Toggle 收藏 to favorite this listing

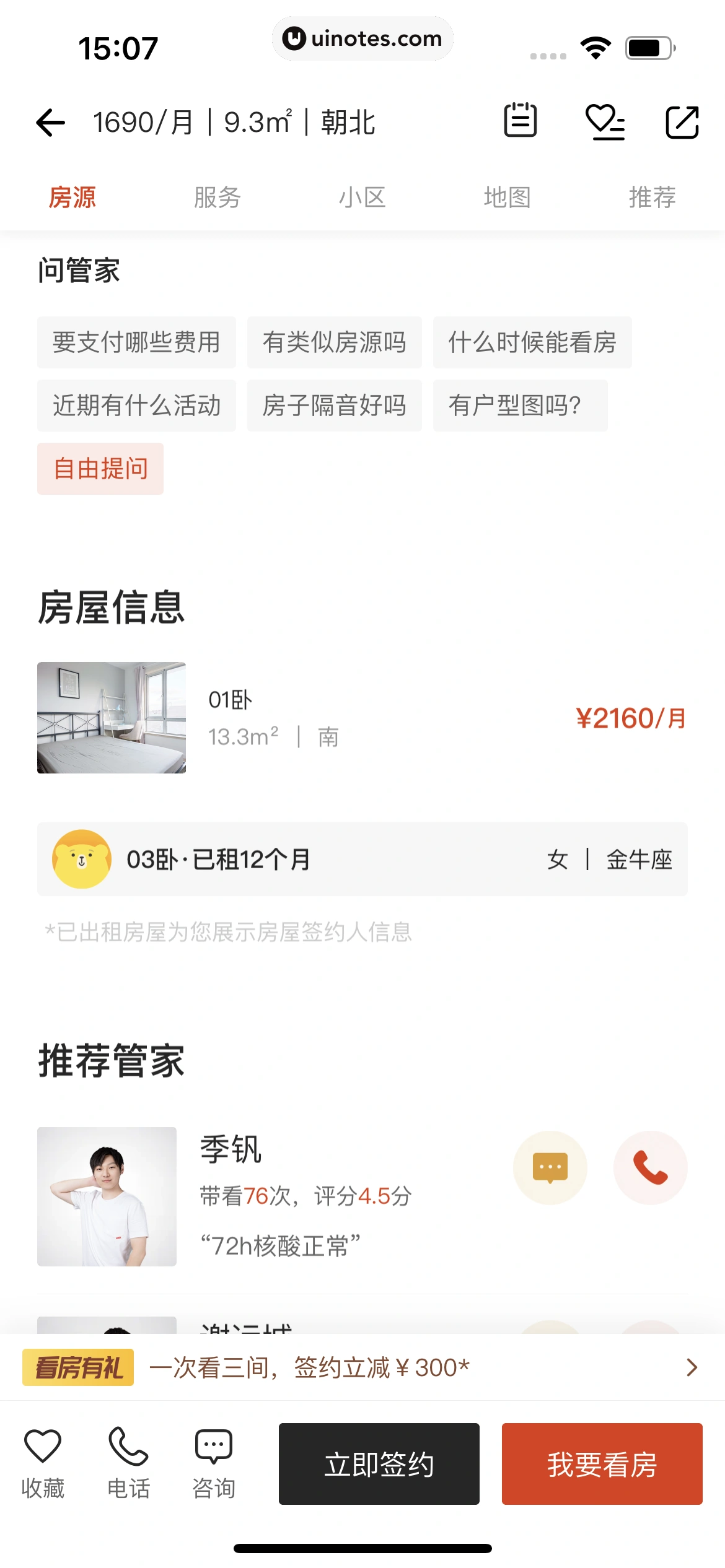click(x=44, y=1461)
